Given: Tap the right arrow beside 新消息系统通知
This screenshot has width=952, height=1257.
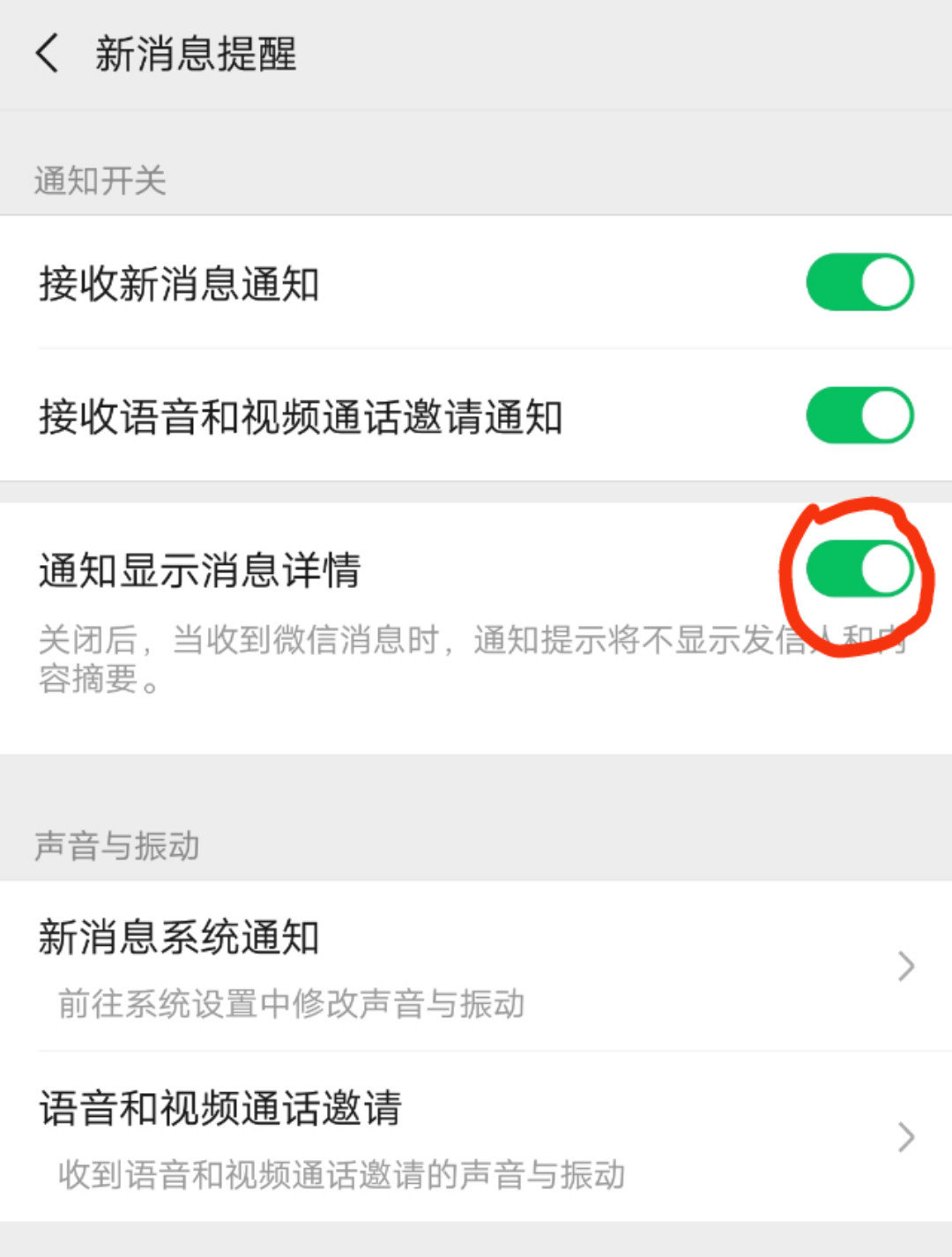Looking at the screenshot, I should pyautogui.click(x=906, y=967).
